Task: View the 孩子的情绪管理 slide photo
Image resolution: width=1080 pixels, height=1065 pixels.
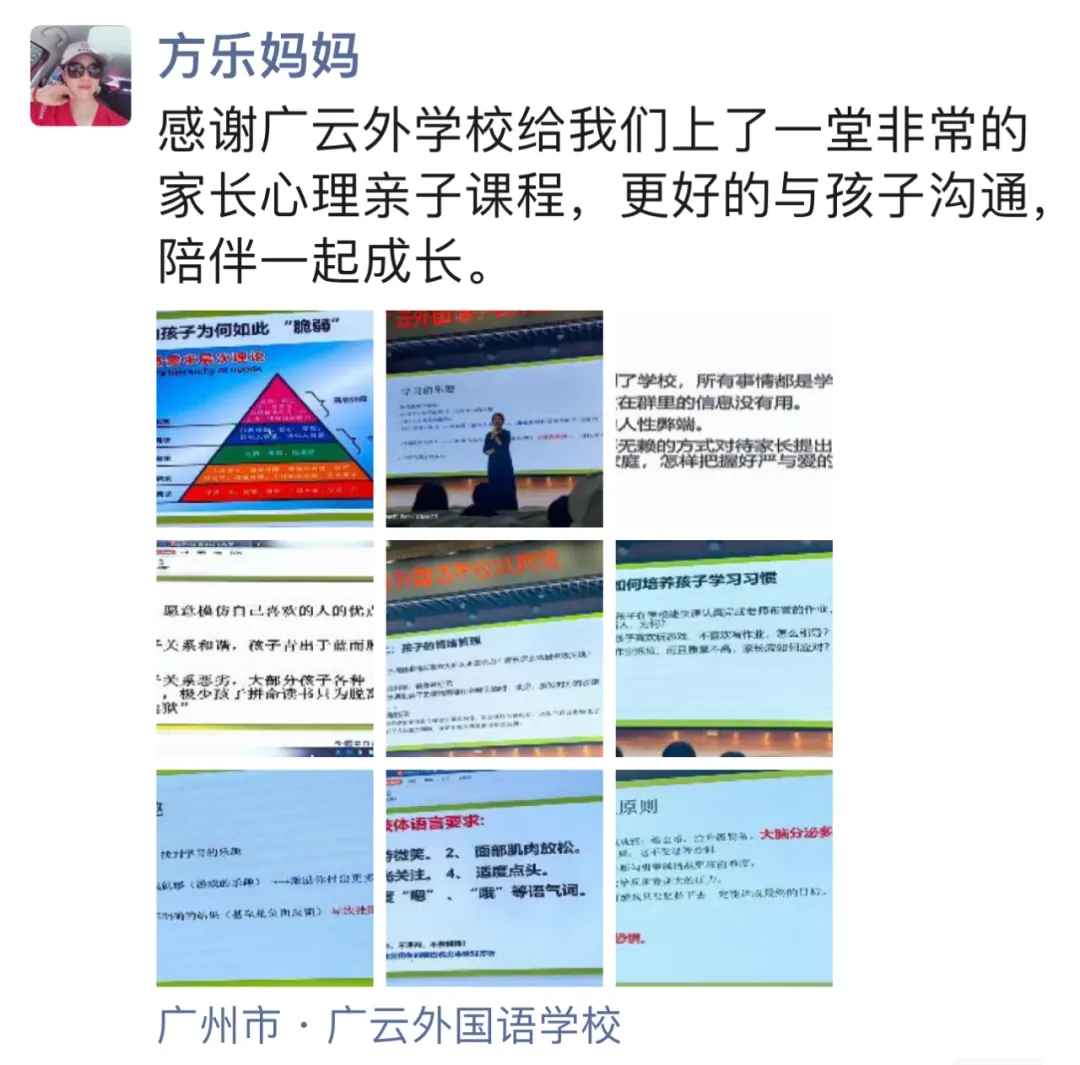Action: pos(494,648)
